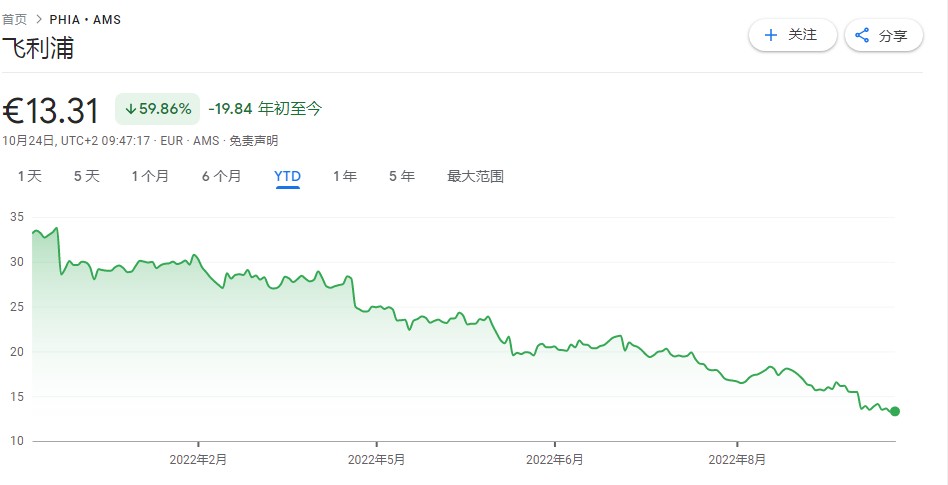The image size is (948, 485).
Task: Go to 首页 breadcrumb link
Action: [14, 19]
